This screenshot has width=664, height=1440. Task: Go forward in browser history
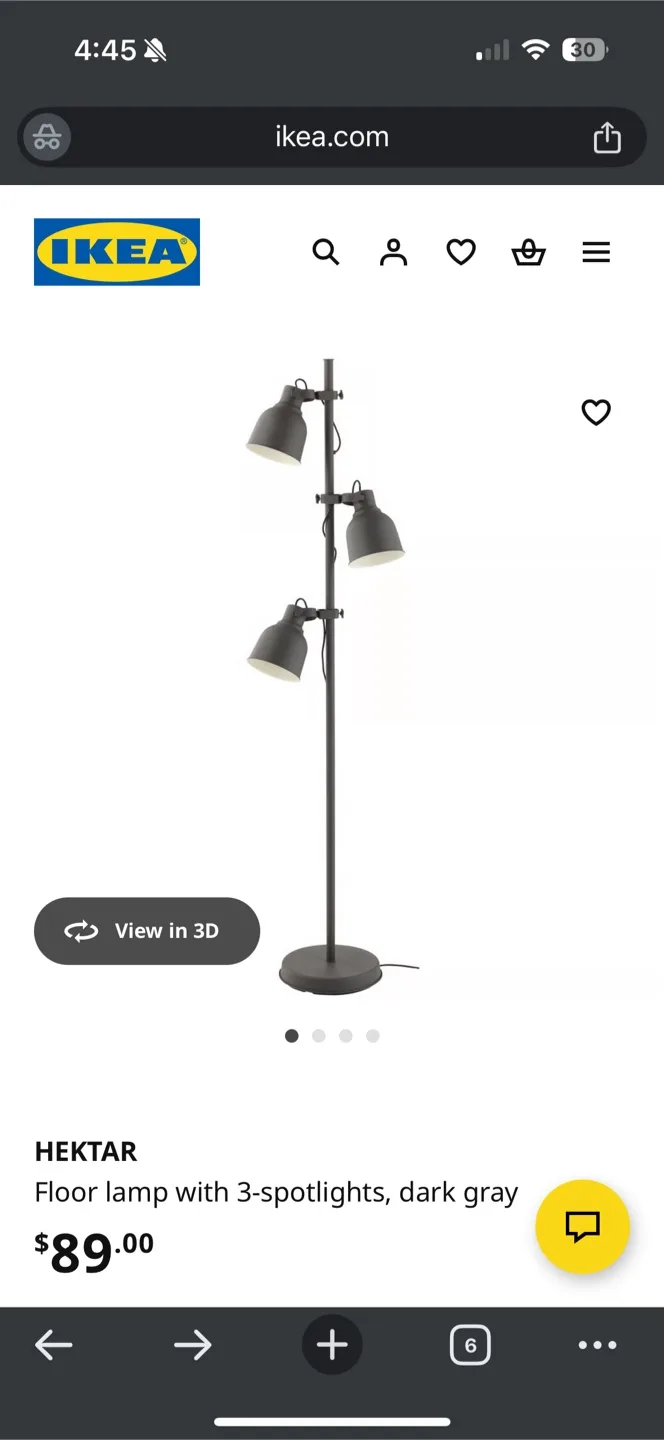point(193,1345)
